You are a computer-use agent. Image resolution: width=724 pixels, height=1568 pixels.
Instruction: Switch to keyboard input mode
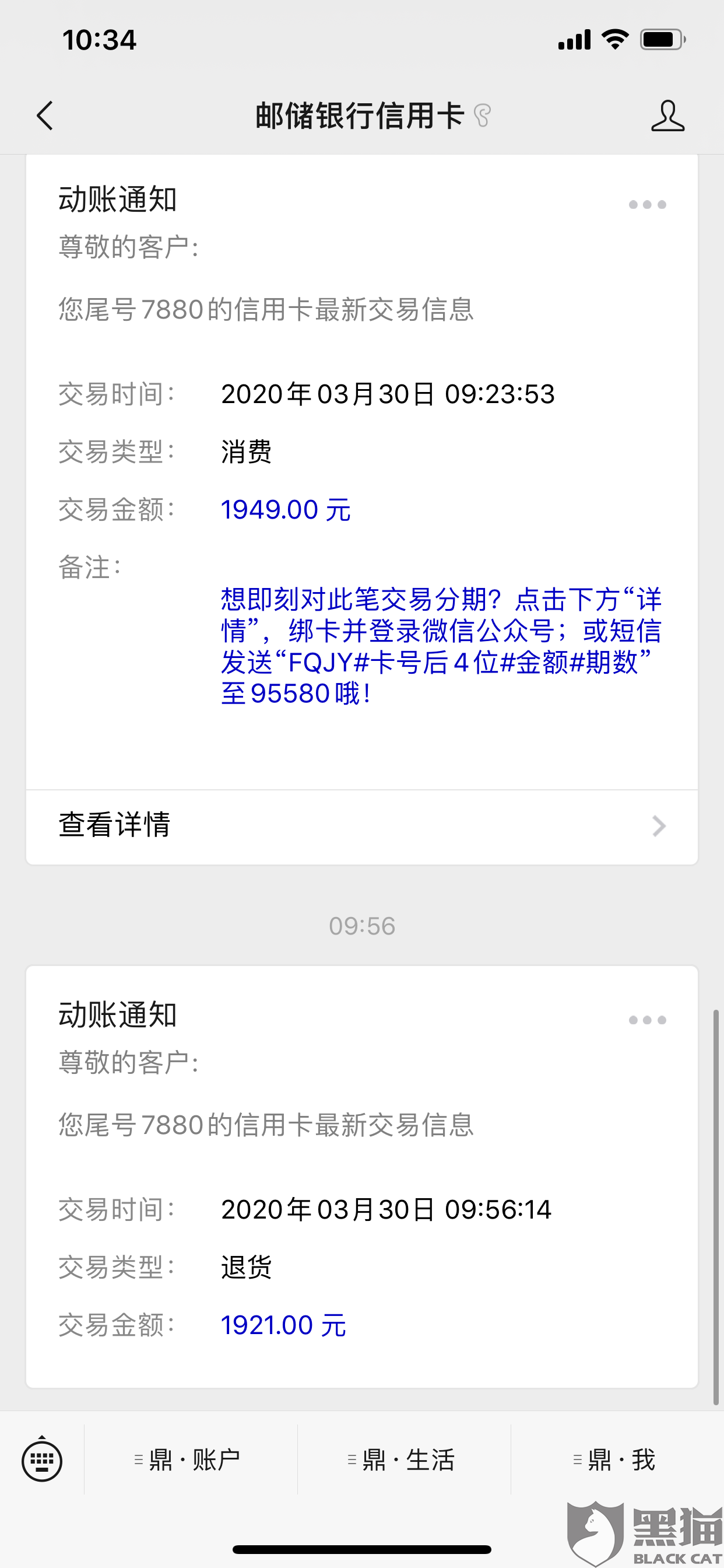click(x=42, y=1459)
